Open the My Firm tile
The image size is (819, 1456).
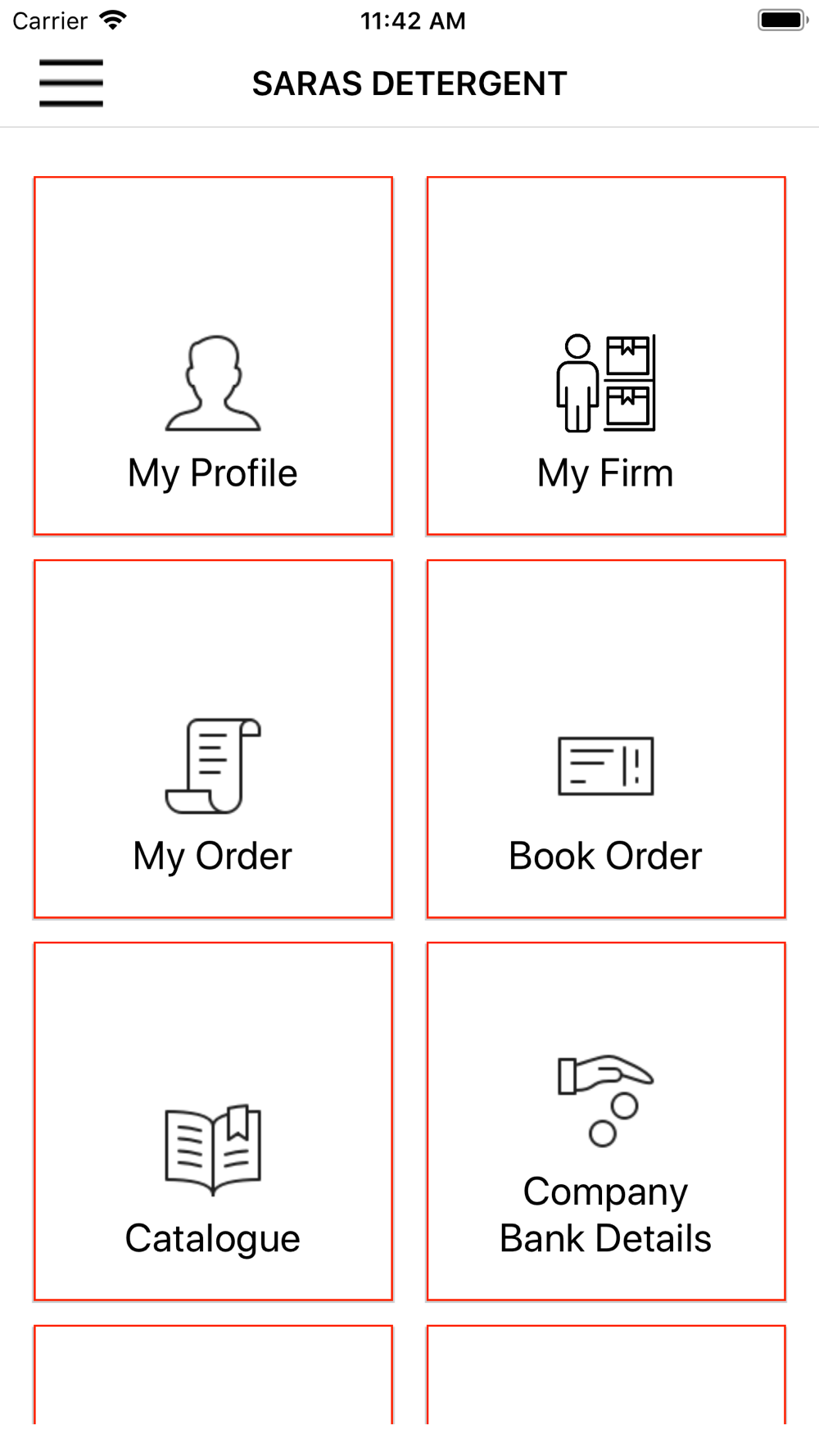606,356
